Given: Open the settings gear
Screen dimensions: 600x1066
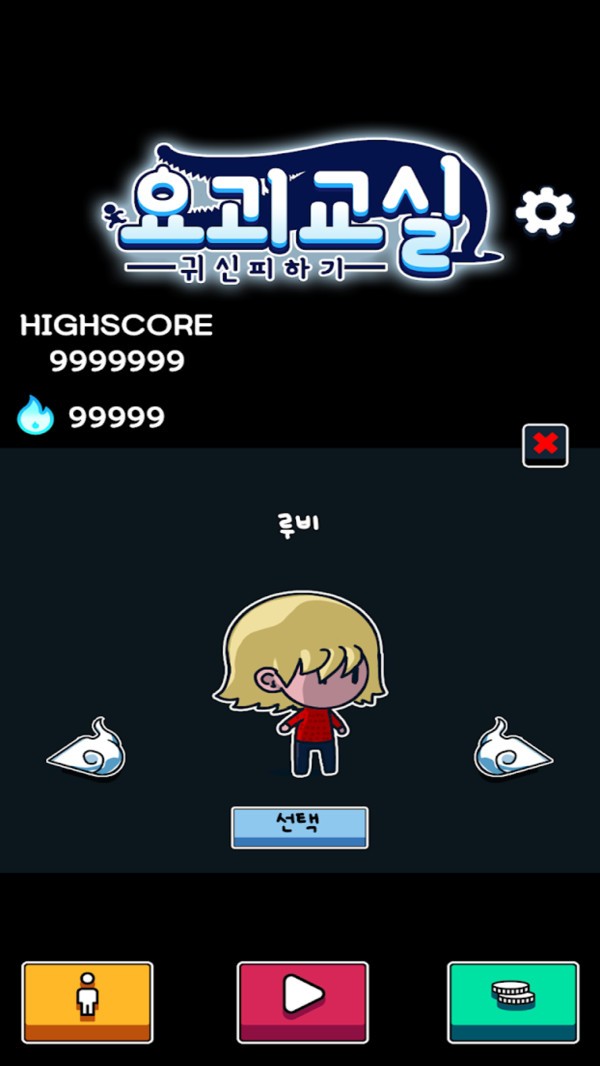Looking at the screenshot, I should [x=545, y=212].
